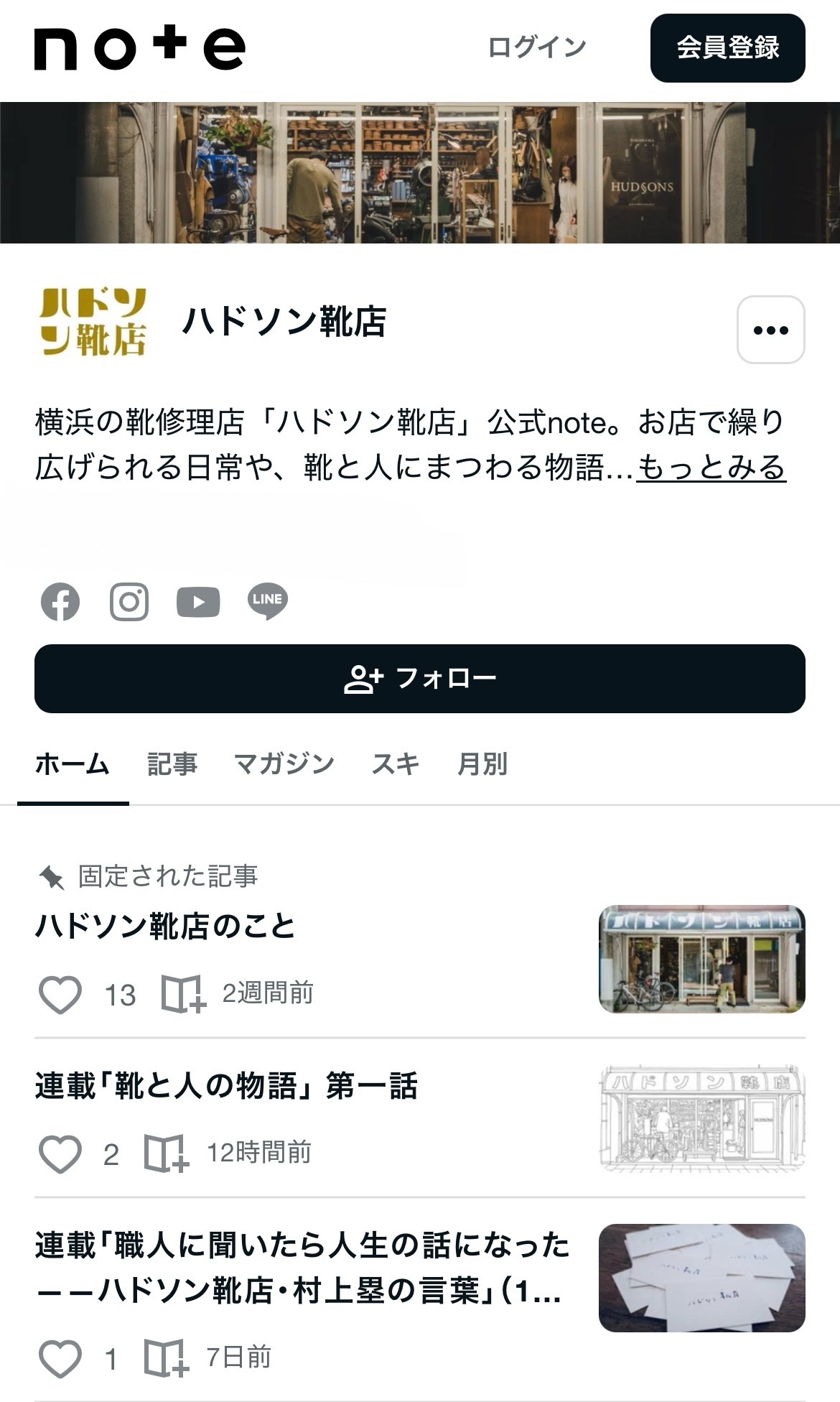Image resolution: width=840 pixels, height=1402 pixels.
Task: Tap the 会員登録 button
Action: (x=727, y=48)
